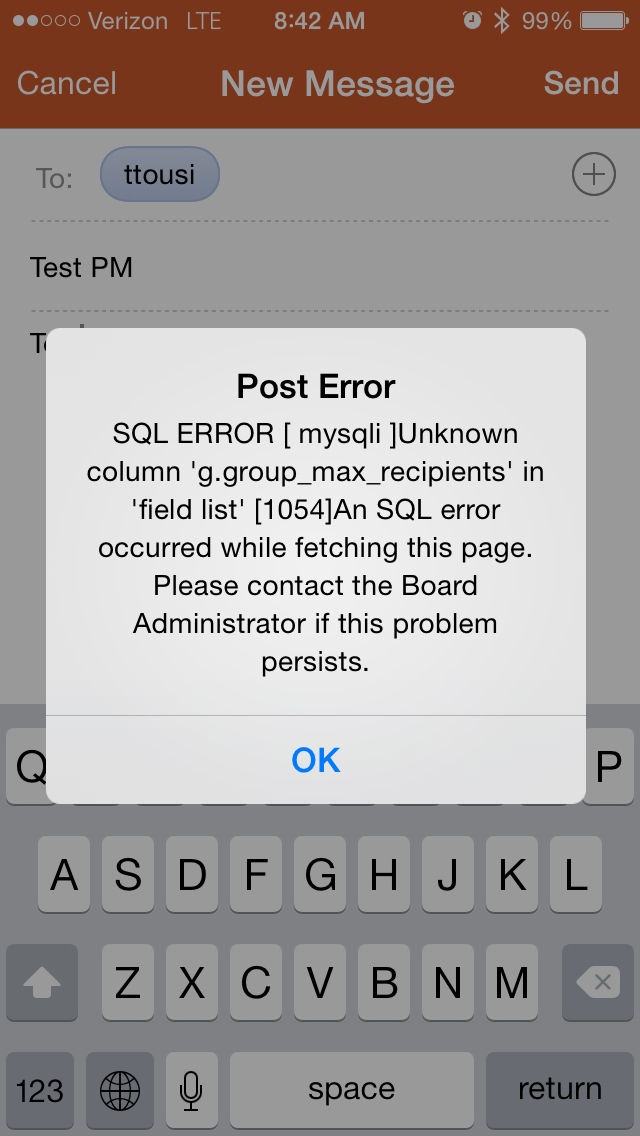The width and height of the screenshot is (640, 1136).
Task: Send the message
Action: click(x=581, y=83)
